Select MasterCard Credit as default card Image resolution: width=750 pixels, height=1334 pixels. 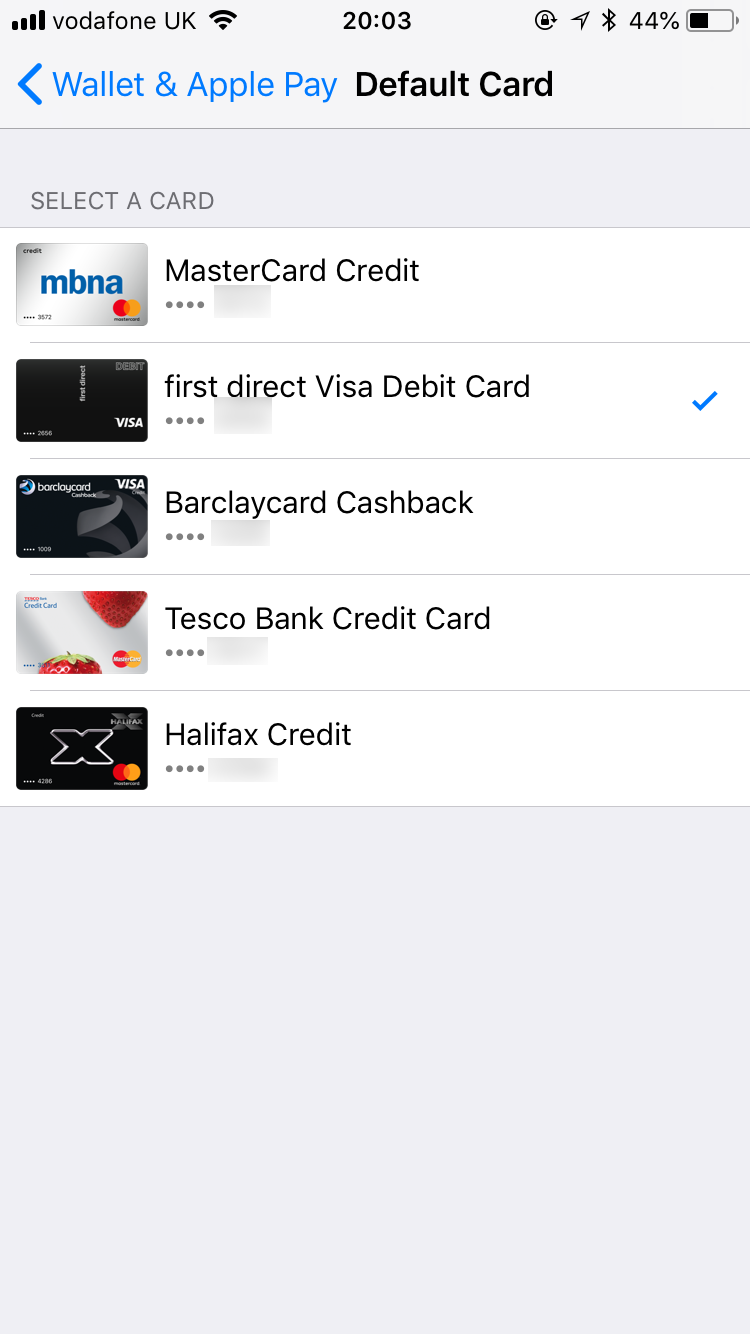click(375, 285)
